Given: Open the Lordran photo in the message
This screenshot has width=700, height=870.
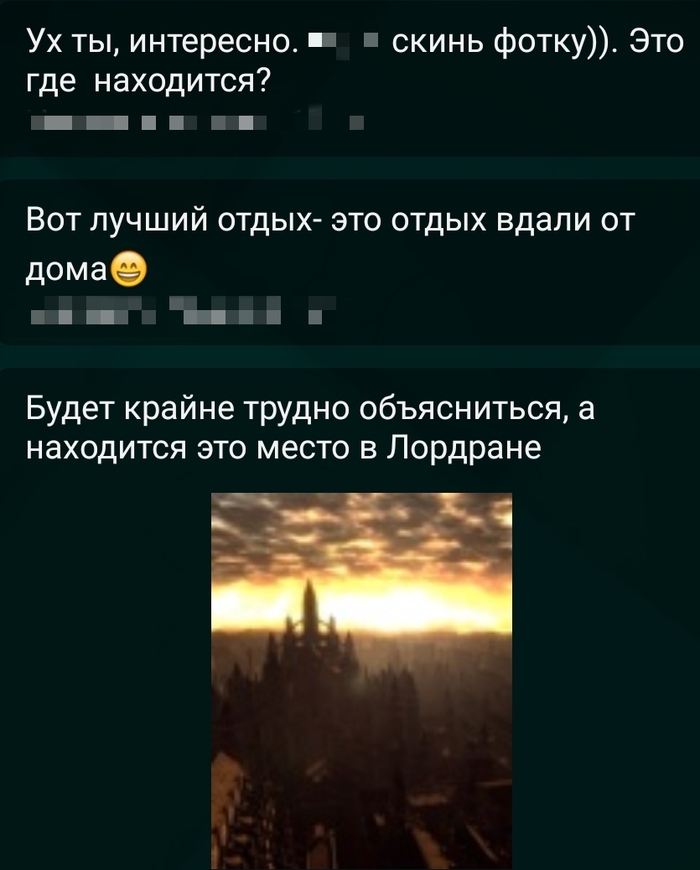Looking at the screenshot, I should click(362, 680).
